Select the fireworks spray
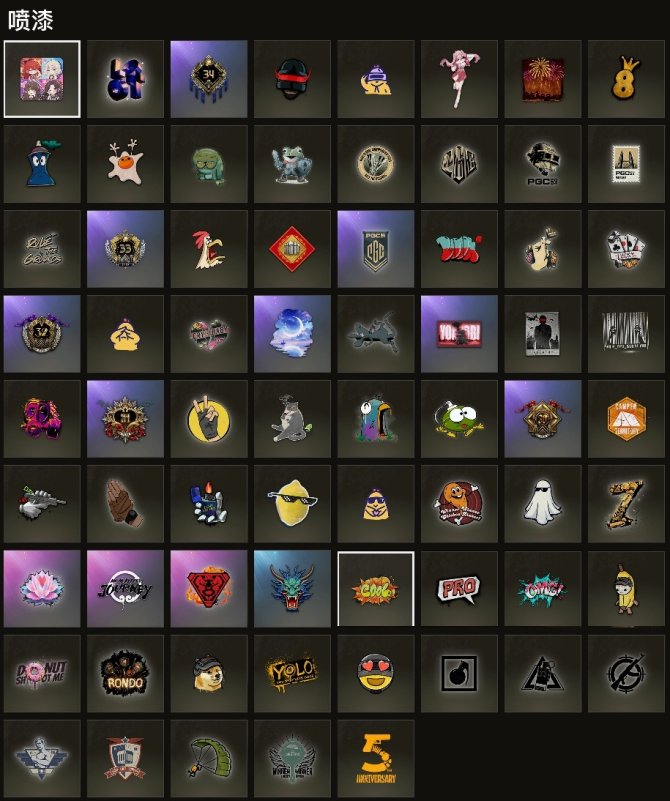 (x=542, y=79)
